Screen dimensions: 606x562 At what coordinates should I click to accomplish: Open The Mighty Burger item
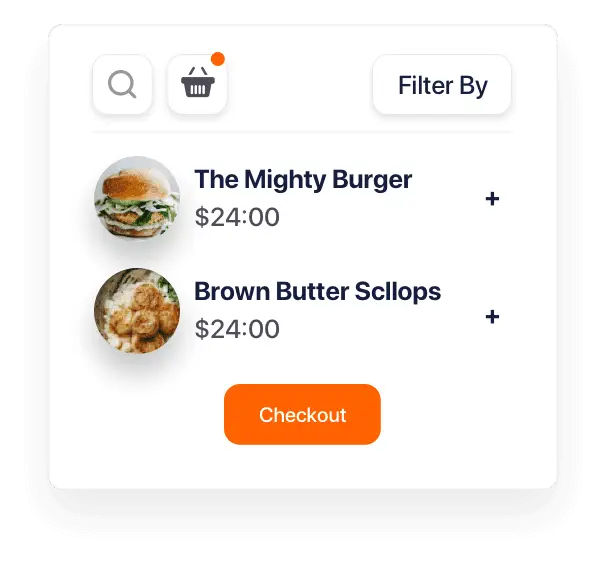click(x=303, y=179)
